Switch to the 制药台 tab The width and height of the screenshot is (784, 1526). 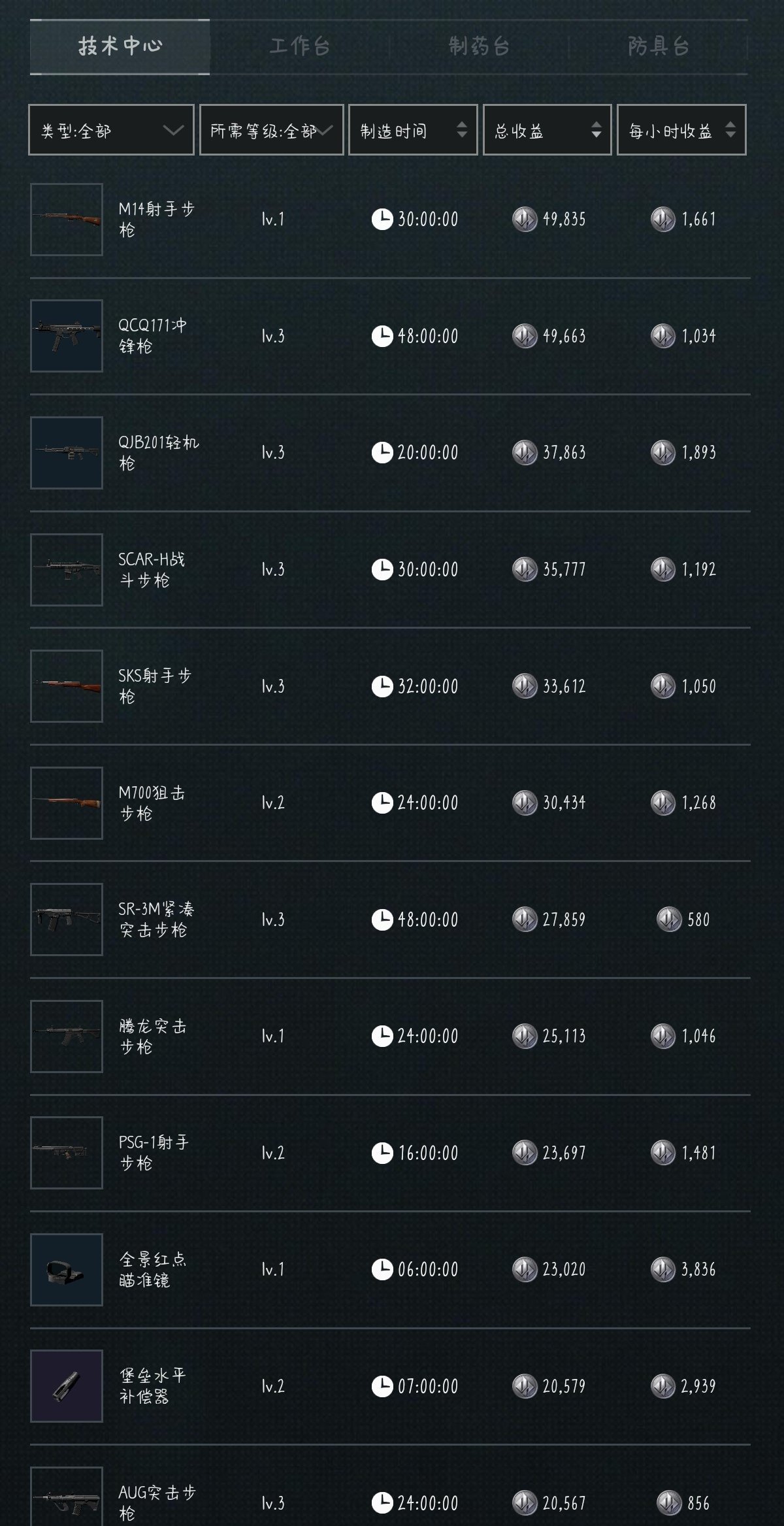[x=479, y=46]
